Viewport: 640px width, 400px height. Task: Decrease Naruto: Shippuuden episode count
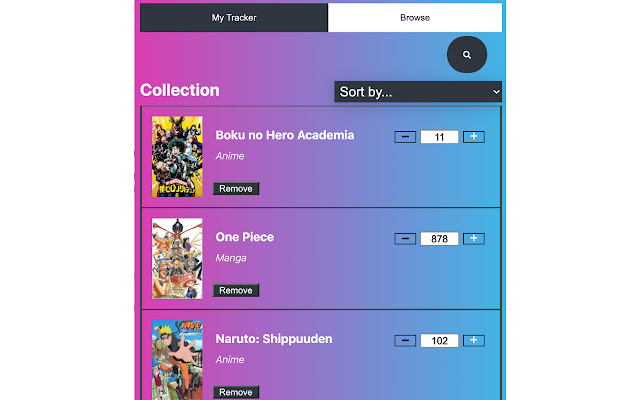pyautogui.click(x=406, y=341)
